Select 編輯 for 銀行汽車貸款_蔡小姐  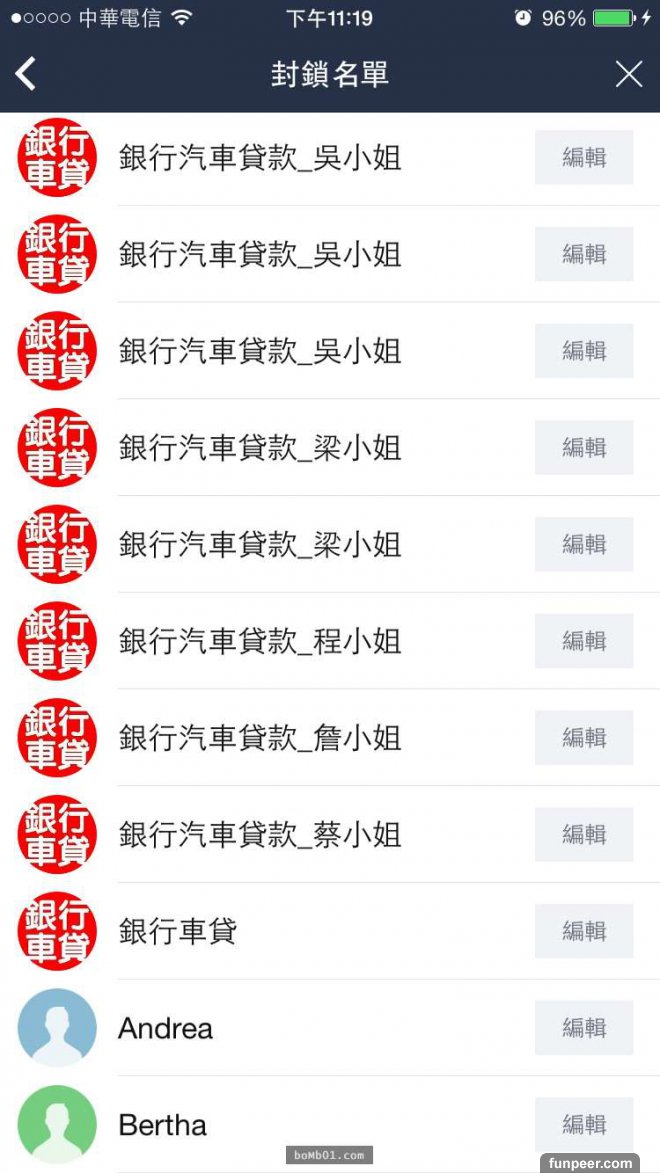584,835
